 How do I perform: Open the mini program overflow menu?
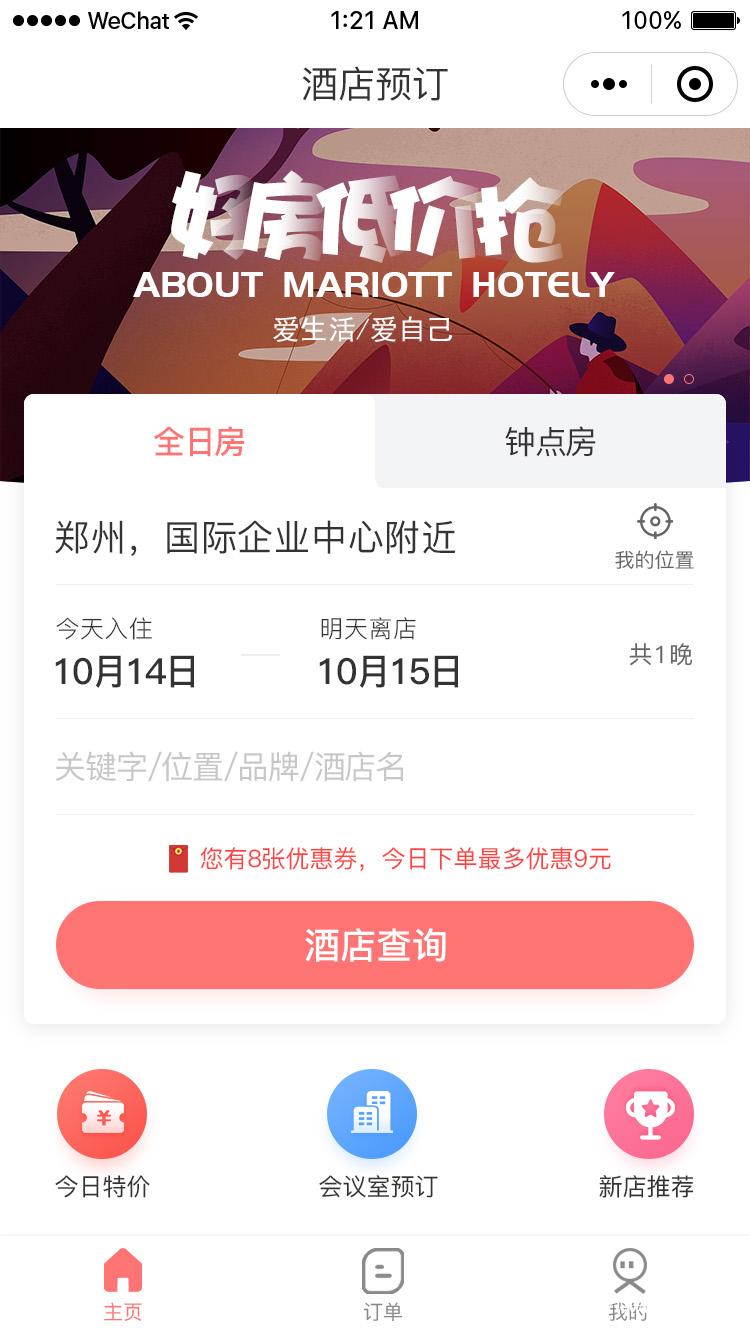pos(609,85)
